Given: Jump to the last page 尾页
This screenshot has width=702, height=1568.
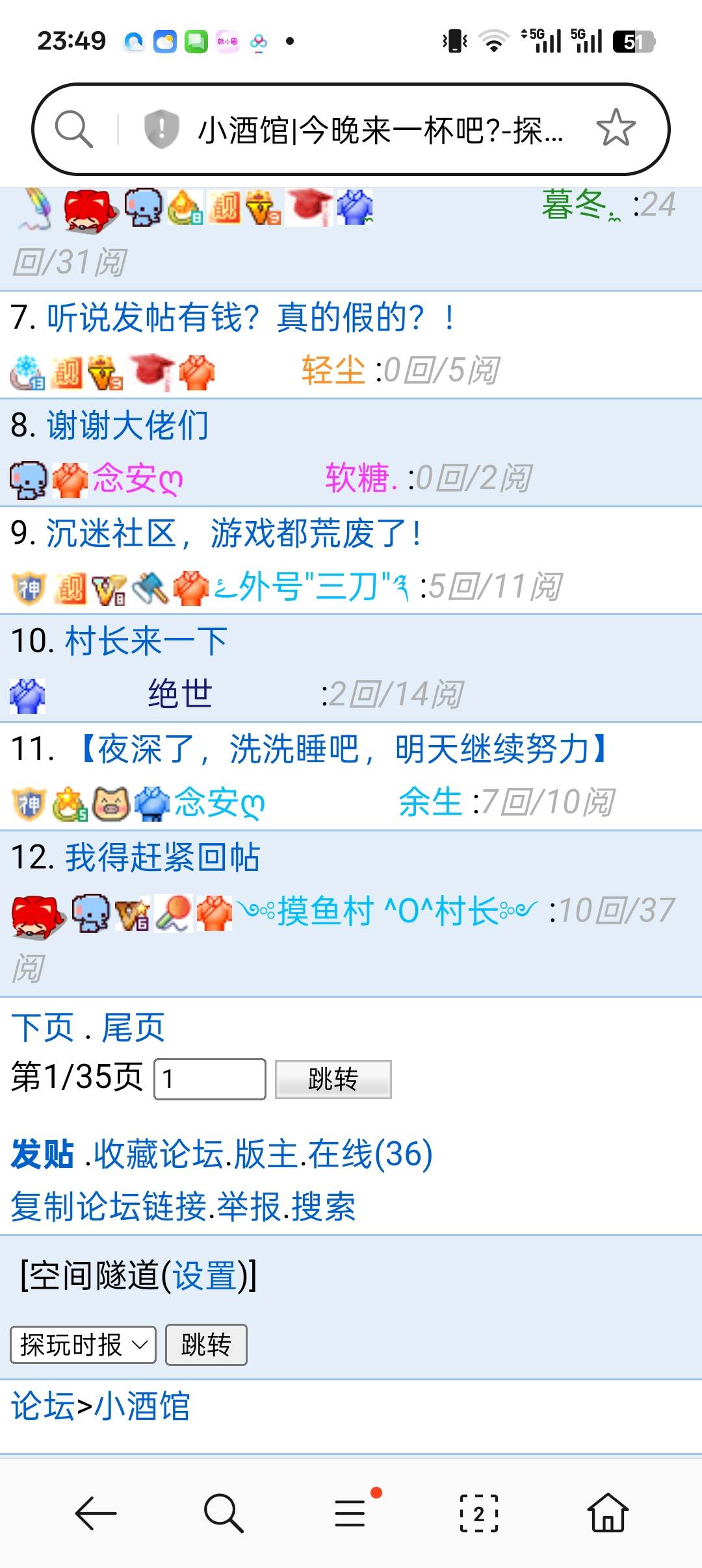Looking at the screenshot, I should pos(133,1028).
